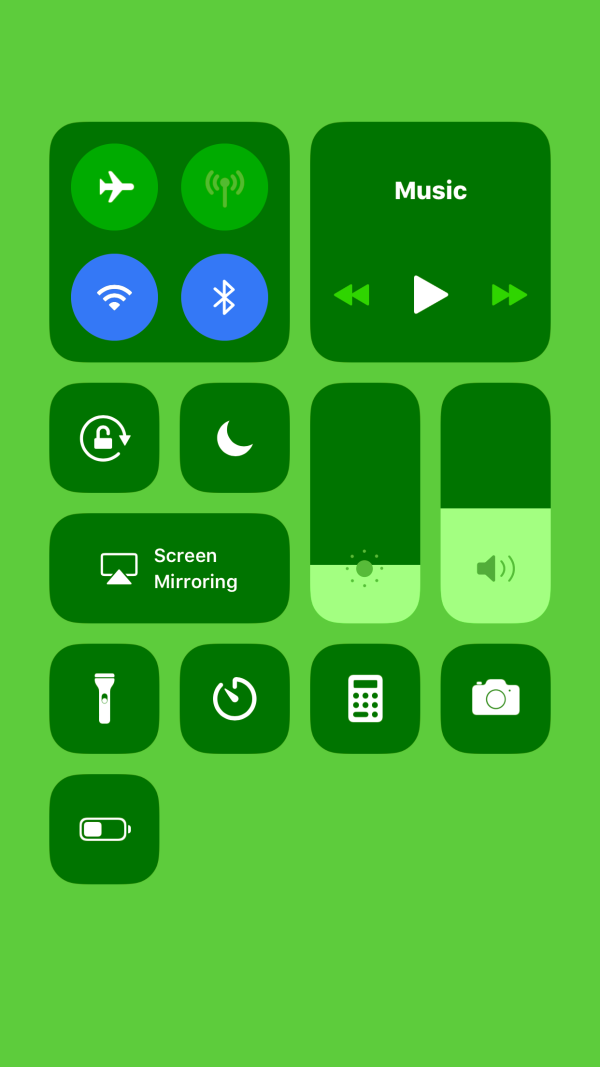This screenshot has height=1067, width=600.
Task: Toggle Cellular Data
Action: pos(224,187)
